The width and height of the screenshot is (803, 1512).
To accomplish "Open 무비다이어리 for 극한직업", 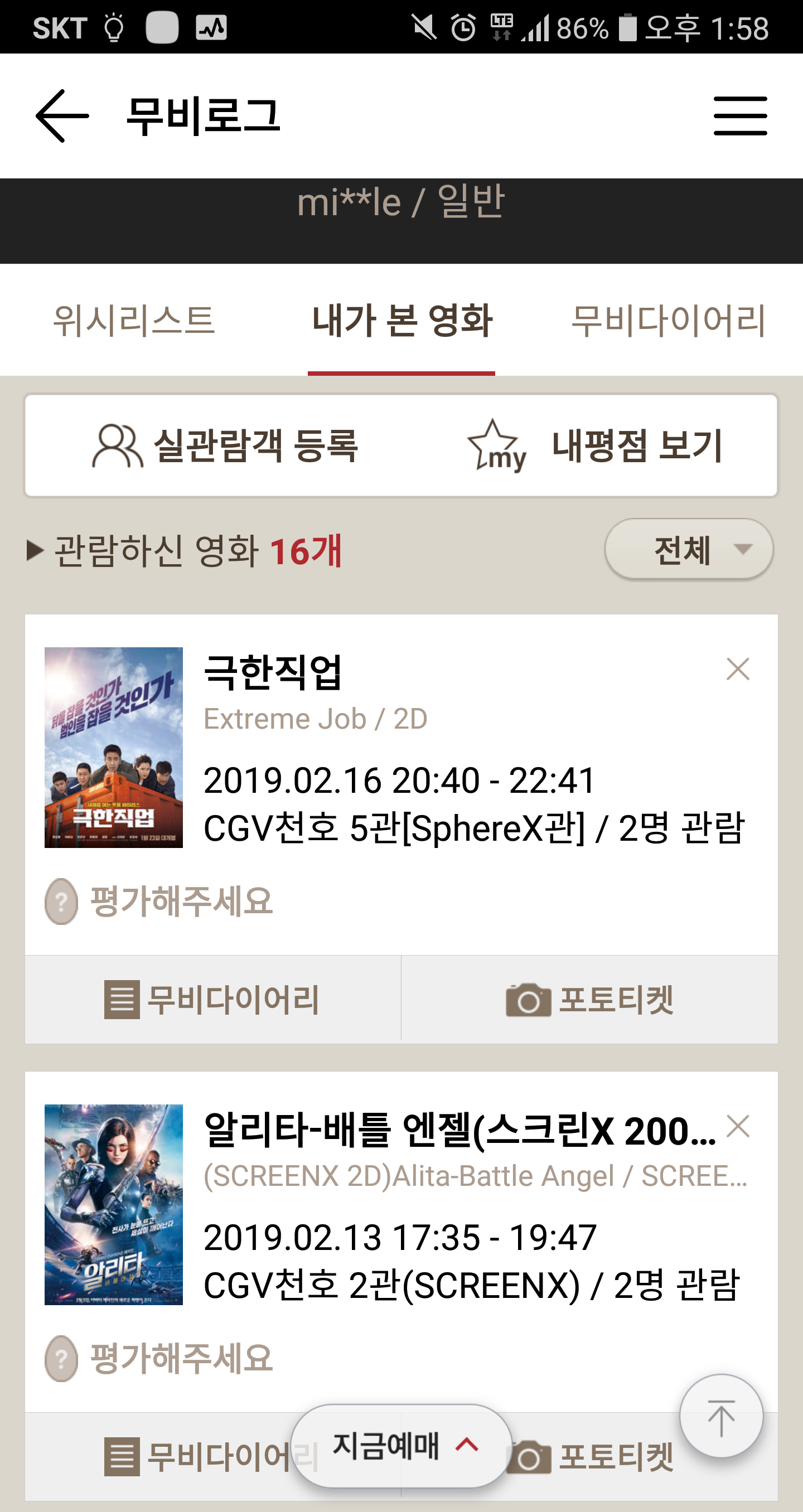I will click(213, 1000).
